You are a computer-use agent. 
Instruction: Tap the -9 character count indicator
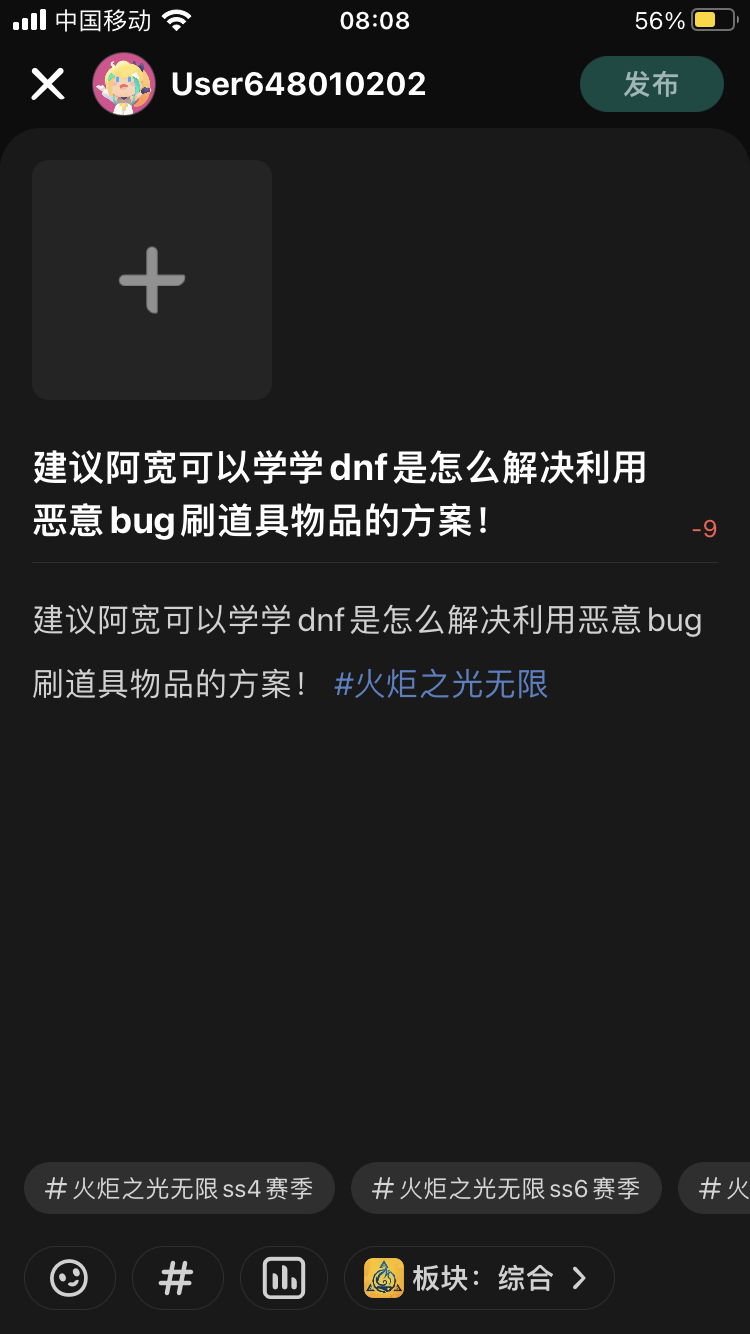click(703, 528)
